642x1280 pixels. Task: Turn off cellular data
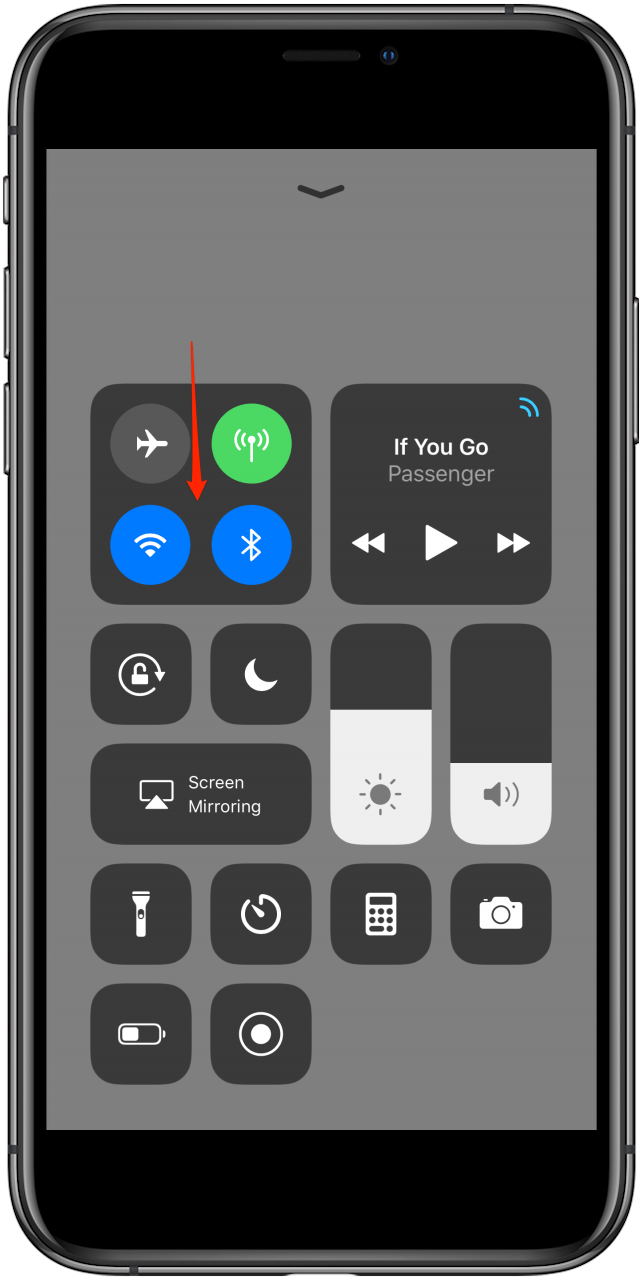click(x=251, y=443)
